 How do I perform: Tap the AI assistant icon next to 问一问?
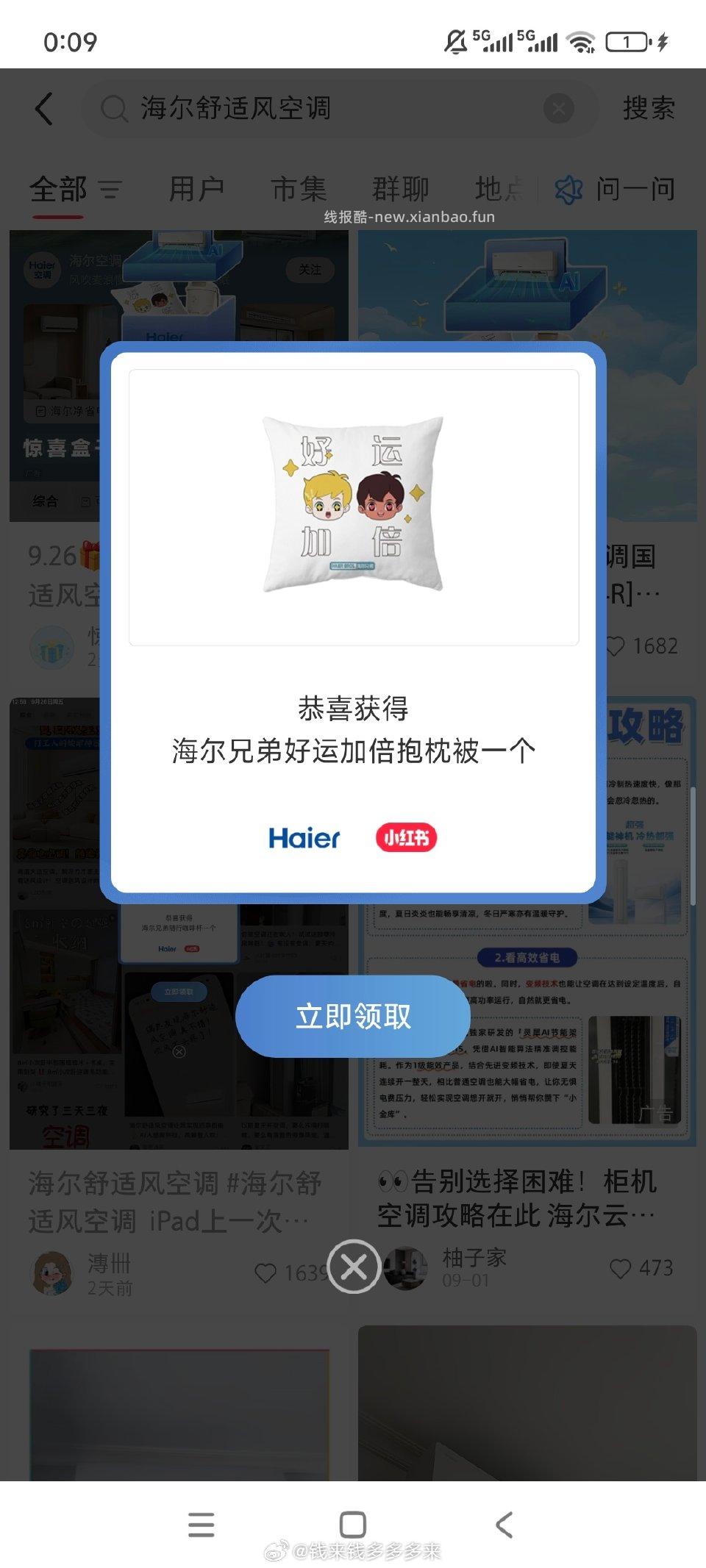pyautogui.click(x=568, y=189)
